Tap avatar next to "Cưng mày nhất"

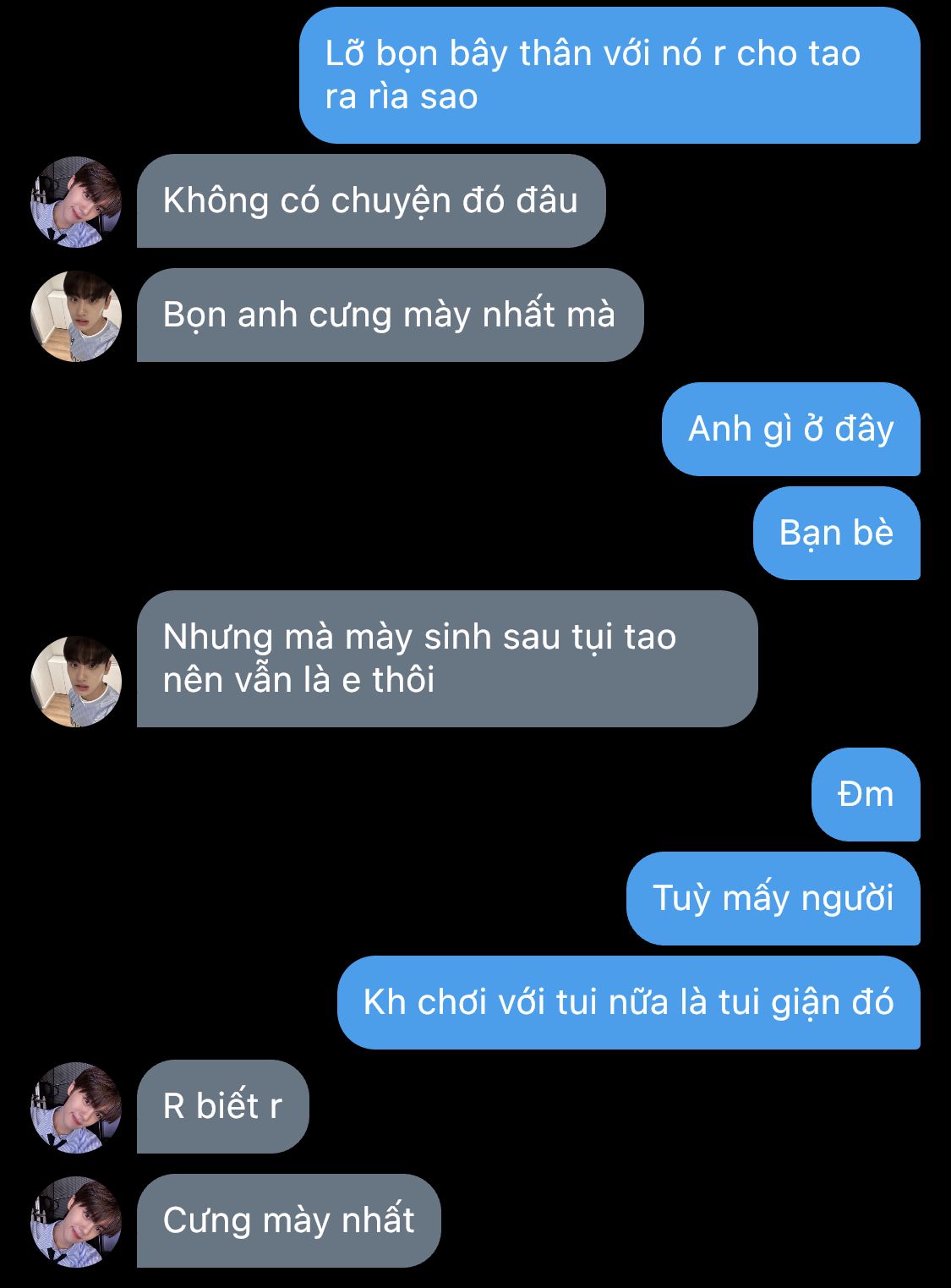point(76,1221)
